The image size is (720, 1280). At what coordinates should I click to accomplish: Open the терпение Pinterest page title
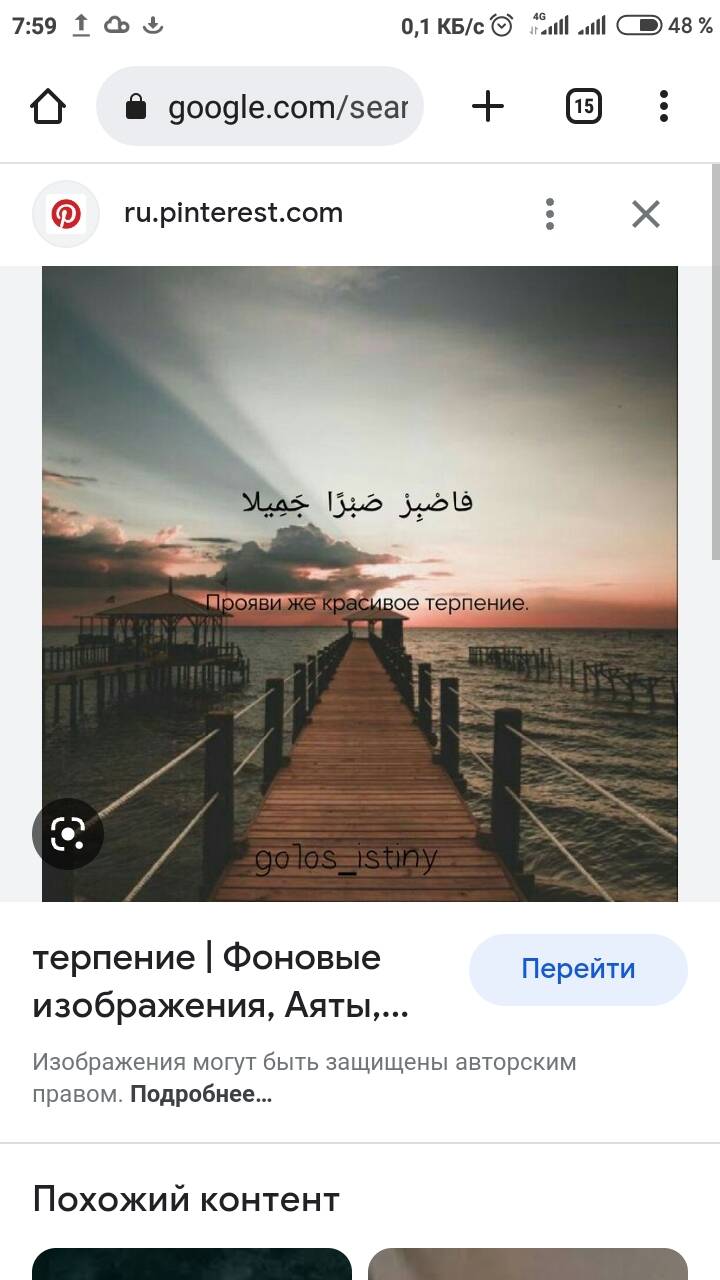coord(220,981)
